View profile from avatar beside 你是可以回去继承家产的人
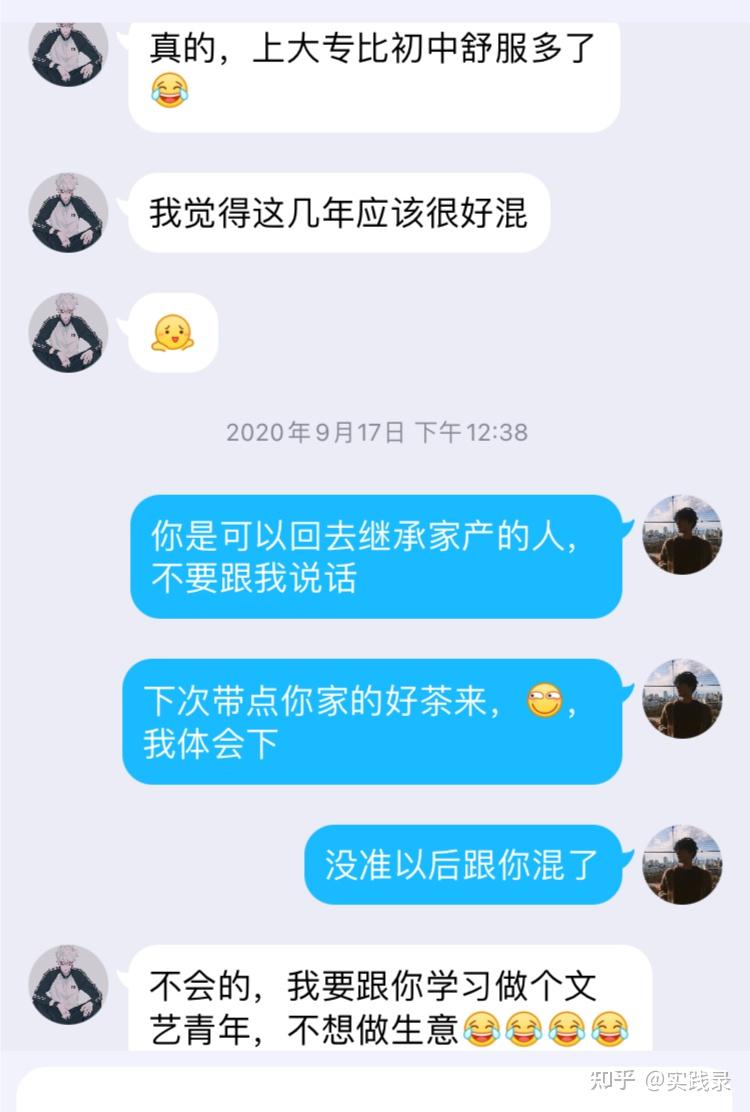Image resolution: width=750 pixels, height=1112 pixels. point(682,534)
